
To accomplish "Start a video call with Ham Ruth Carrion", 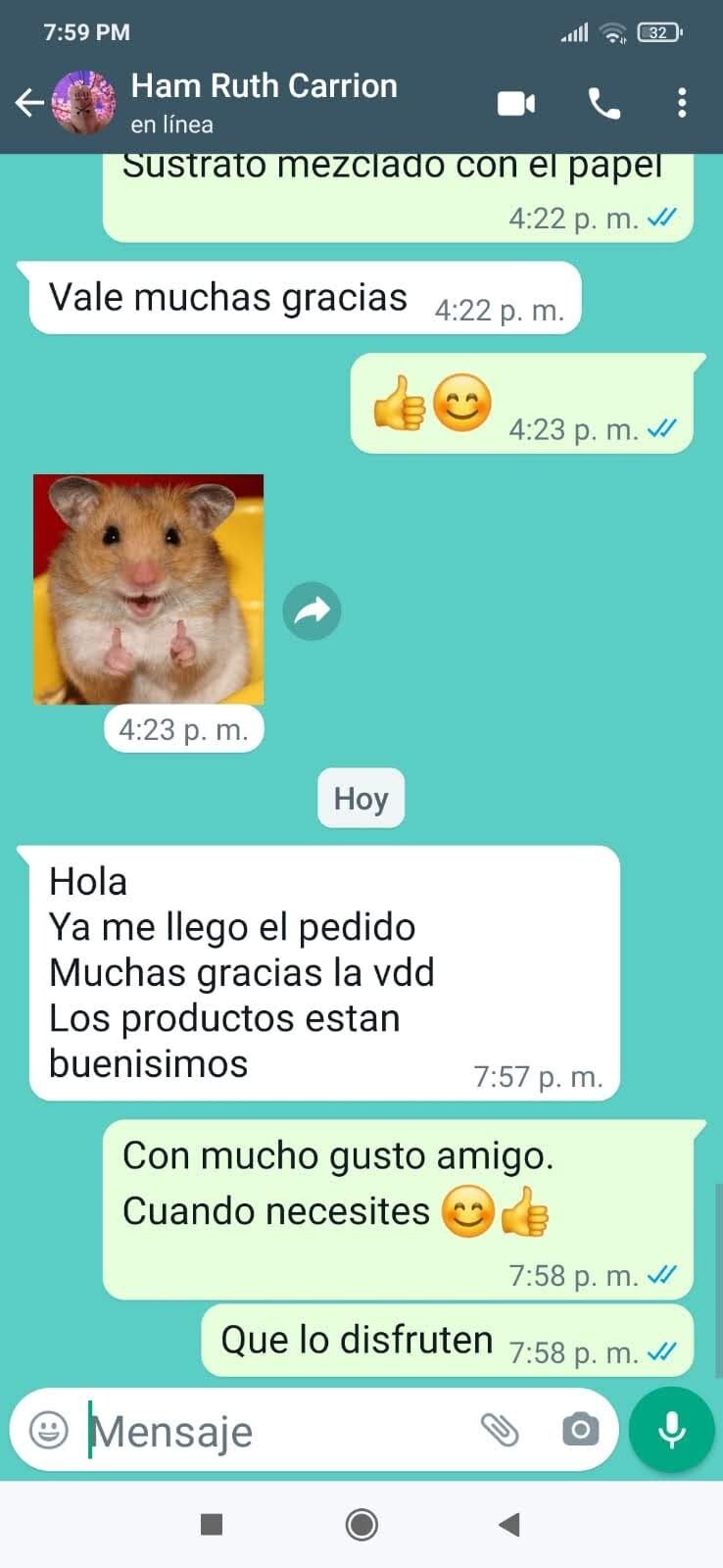I will pyautogui.click(x=516, y=103).
